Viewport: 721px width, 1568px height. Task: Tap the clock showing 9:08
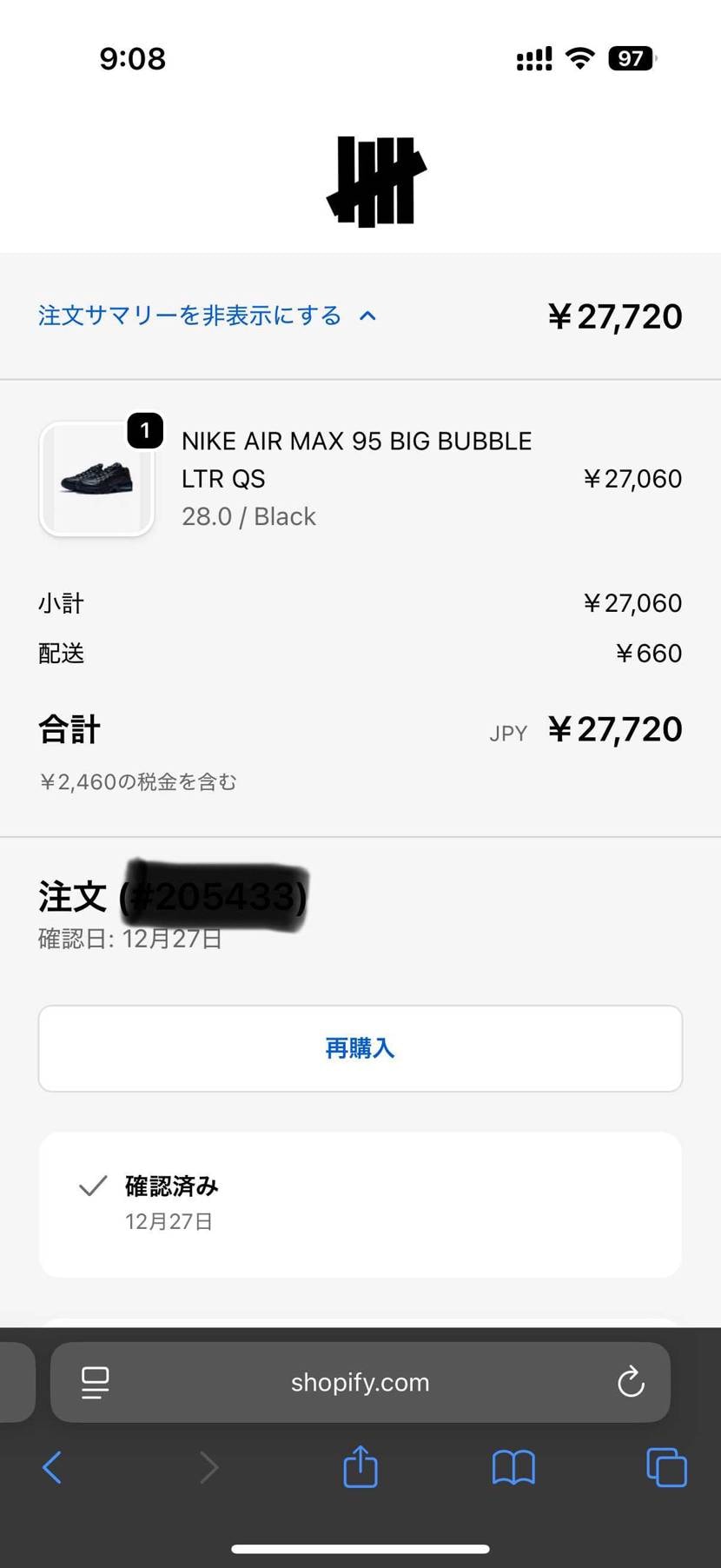[x=132, y=57]
